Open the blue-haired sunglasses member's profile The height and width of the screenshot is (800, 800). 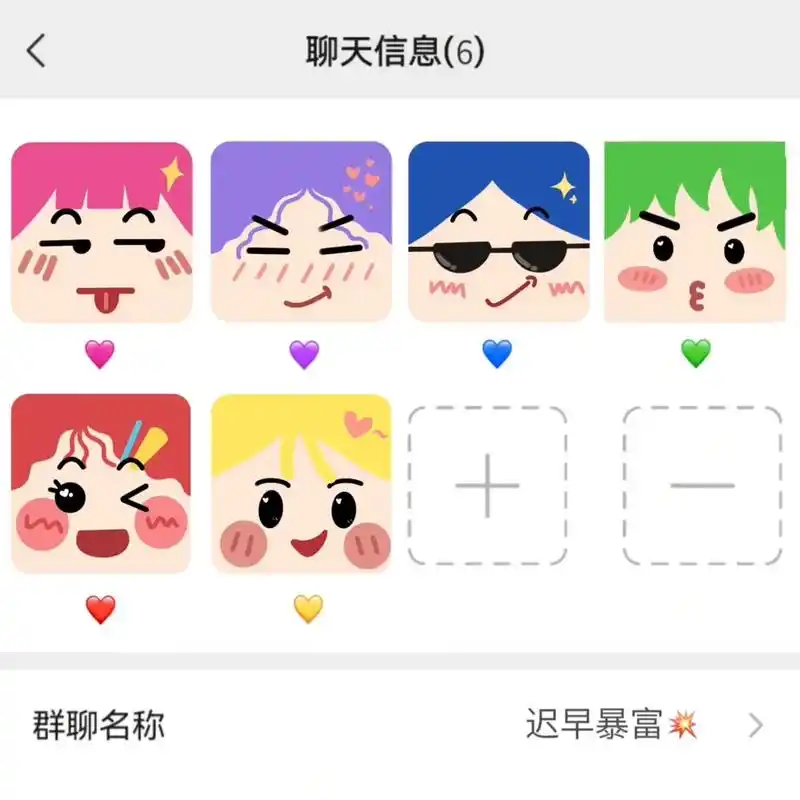499,232
